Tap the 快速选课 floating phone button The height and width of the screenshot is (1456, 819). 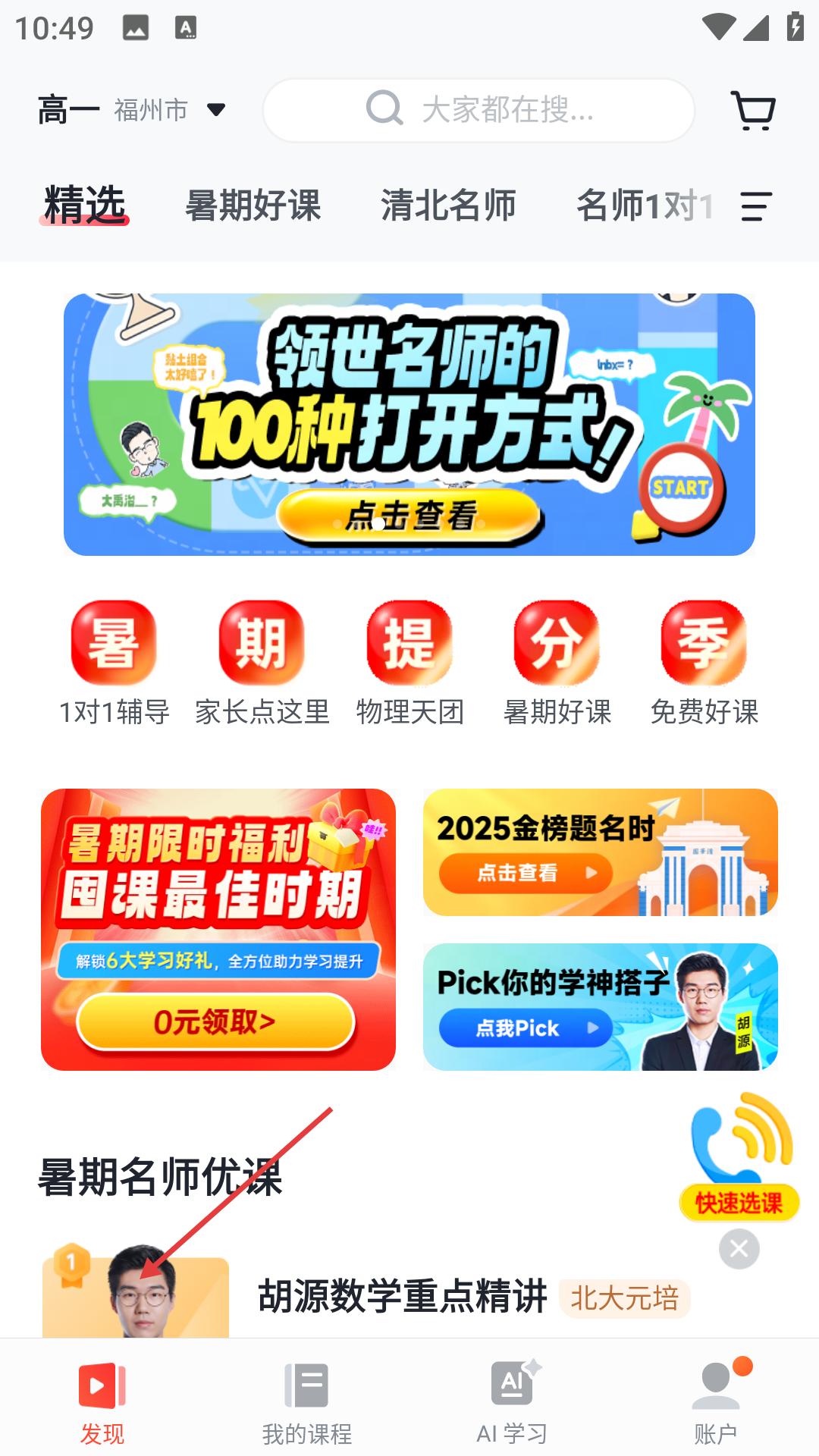(739, 1157)
